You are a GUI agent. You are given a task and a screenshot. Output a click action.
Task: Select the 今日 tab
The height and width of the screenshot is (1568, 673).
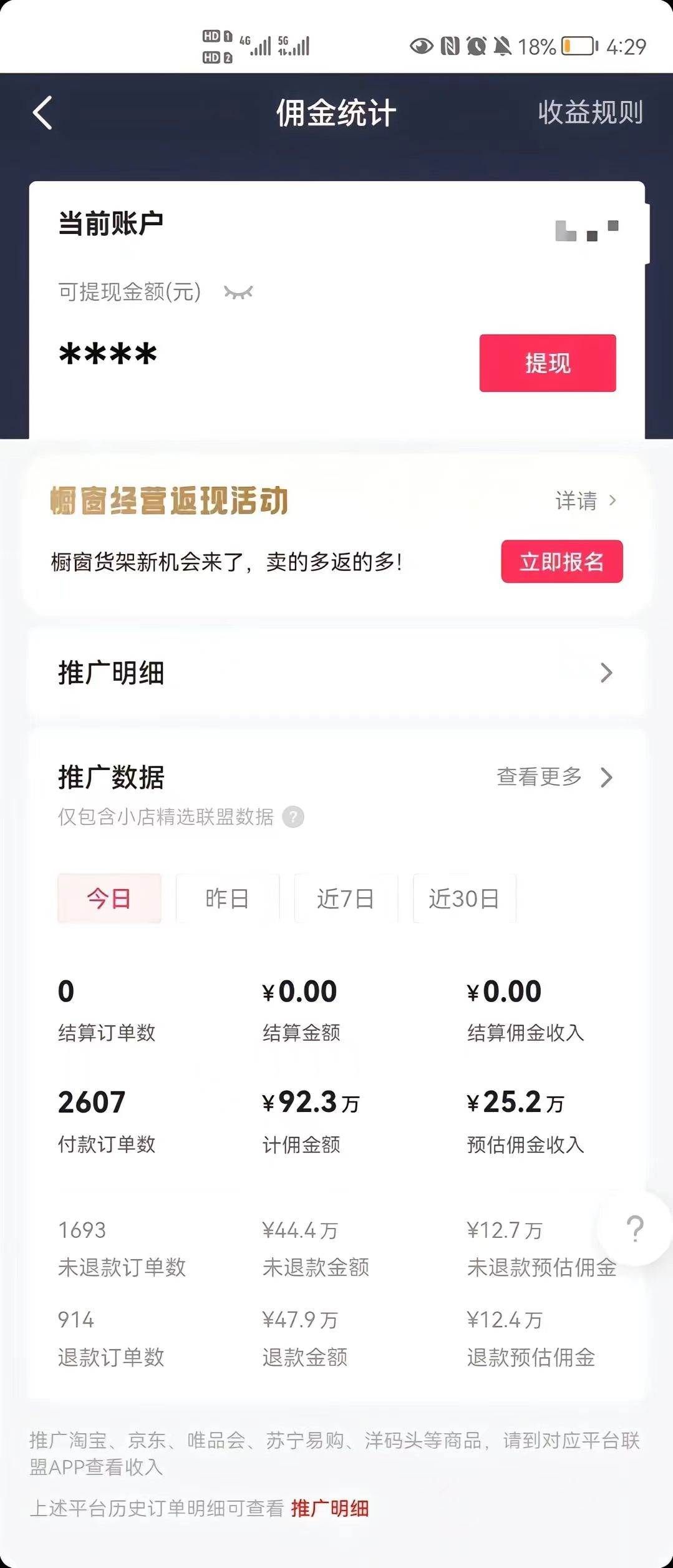coord(109,898)
